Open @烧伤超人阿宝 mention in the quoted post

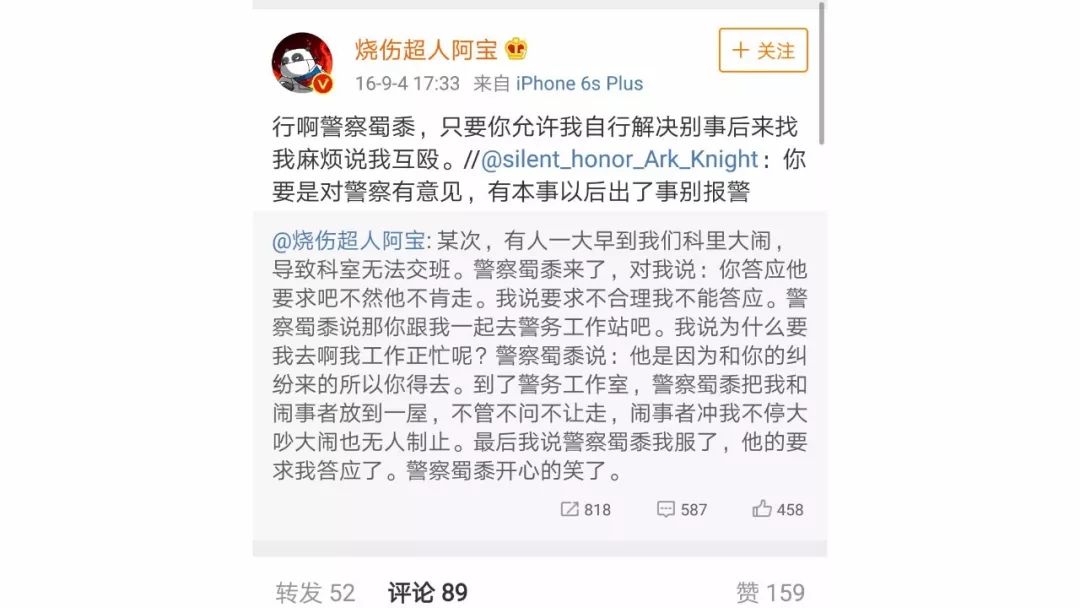349,241
